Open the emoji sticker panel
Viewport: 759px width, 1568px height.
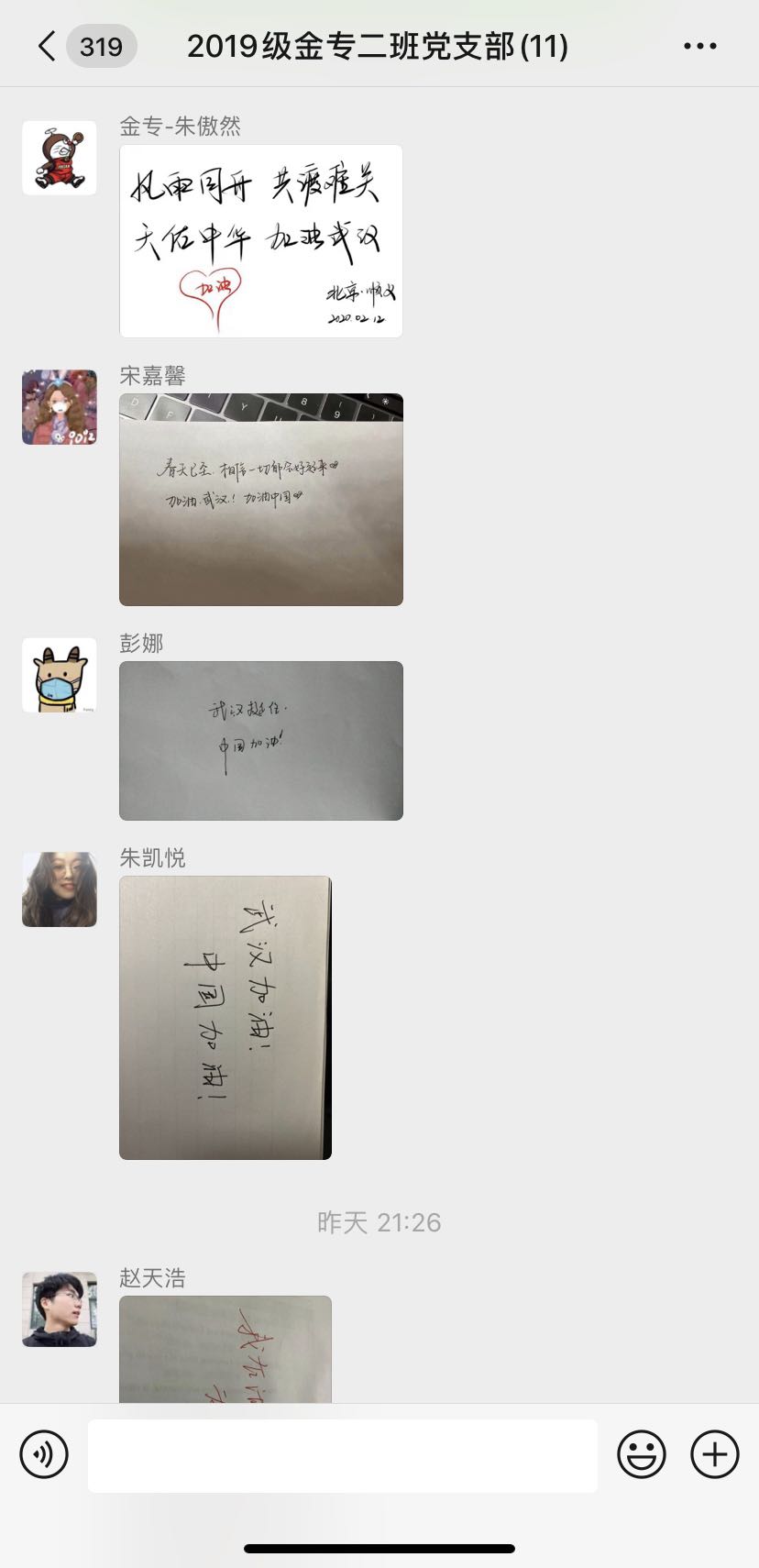click(641, 1454)
